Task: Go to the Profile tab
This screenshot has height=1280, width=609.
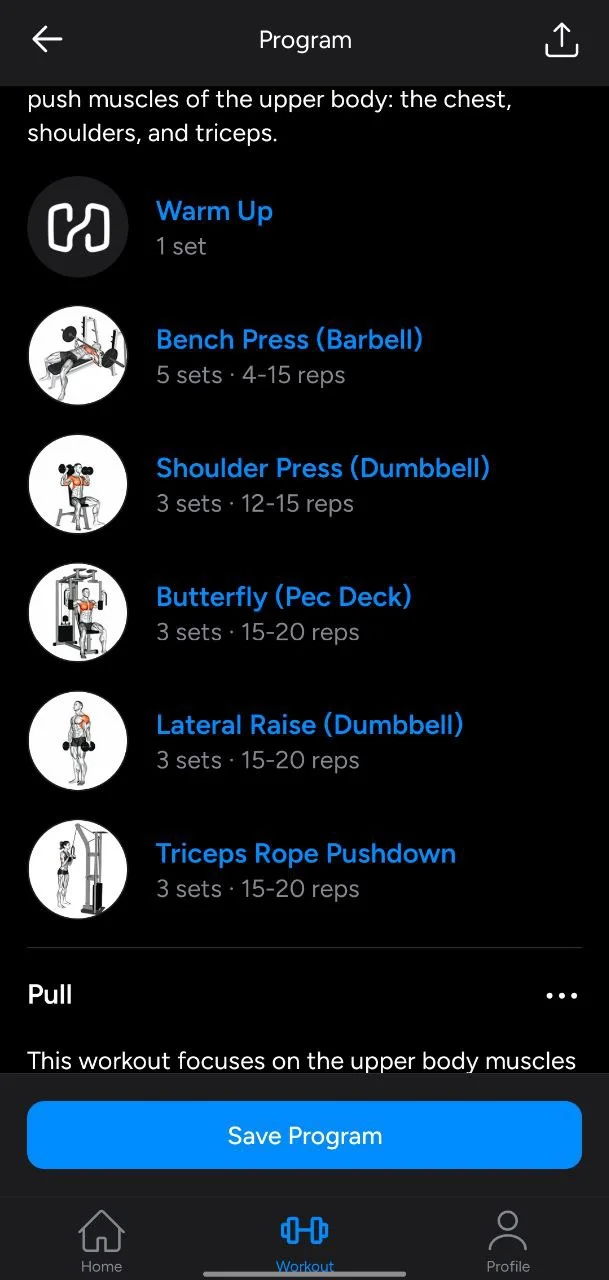Action: point(508,1240)
